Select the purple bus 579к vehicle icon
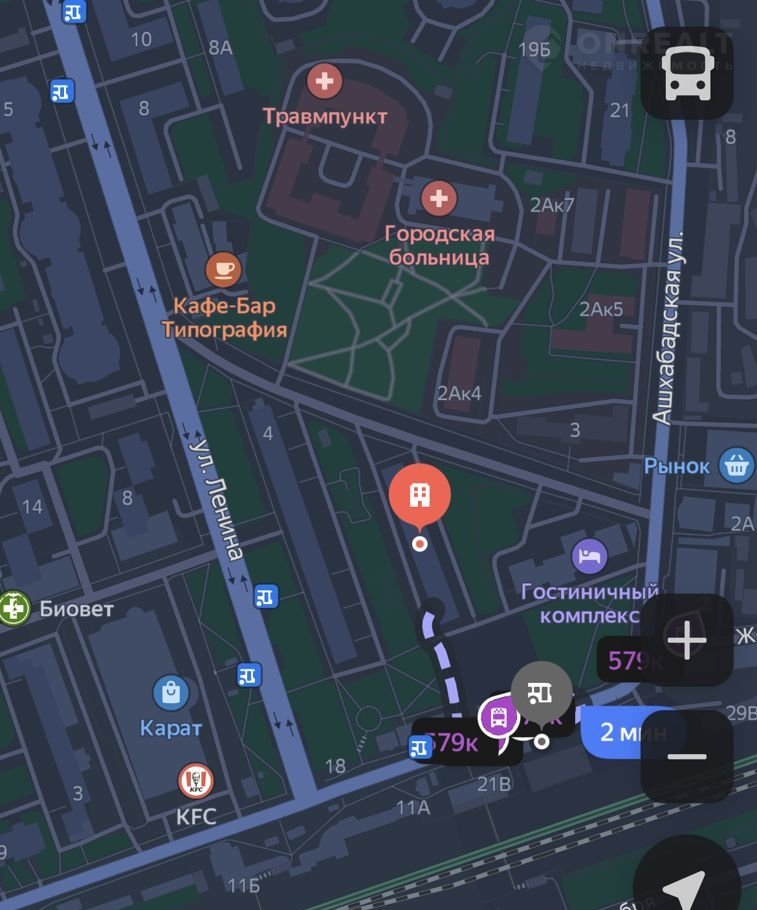The width and height of the screenshot is (757, 910). pyautogui.click(x=497, y=716)
